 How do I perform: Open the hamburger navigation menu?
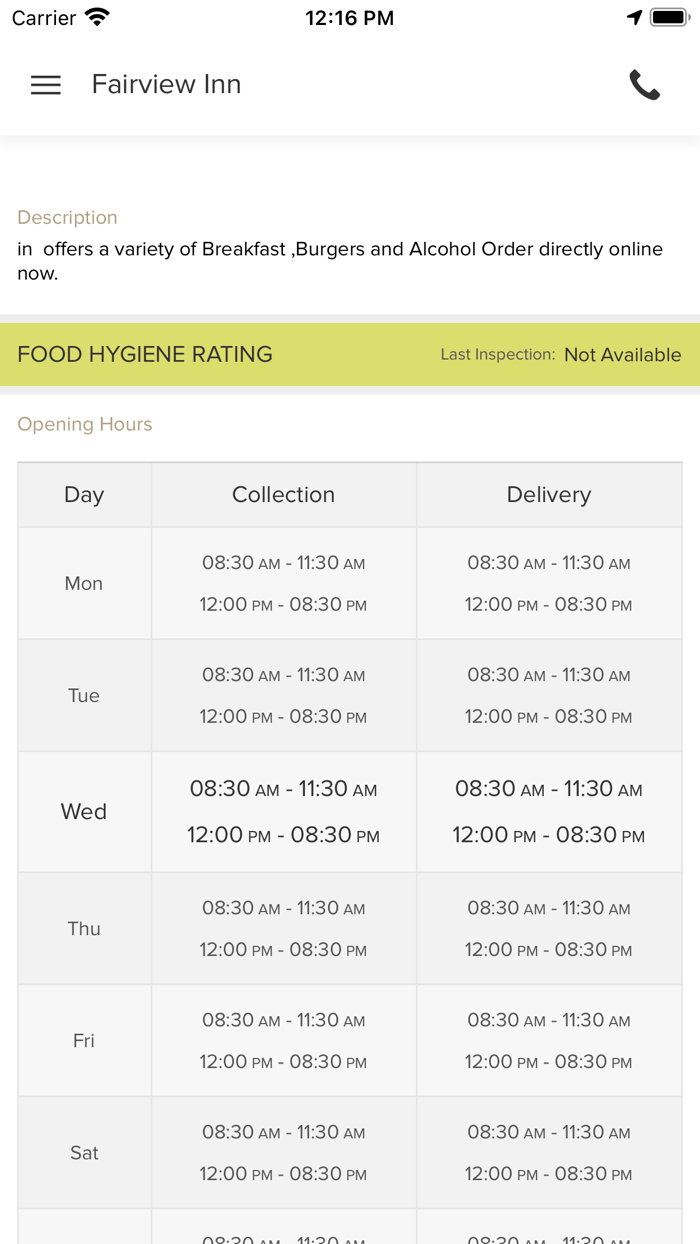coord(46,85)
